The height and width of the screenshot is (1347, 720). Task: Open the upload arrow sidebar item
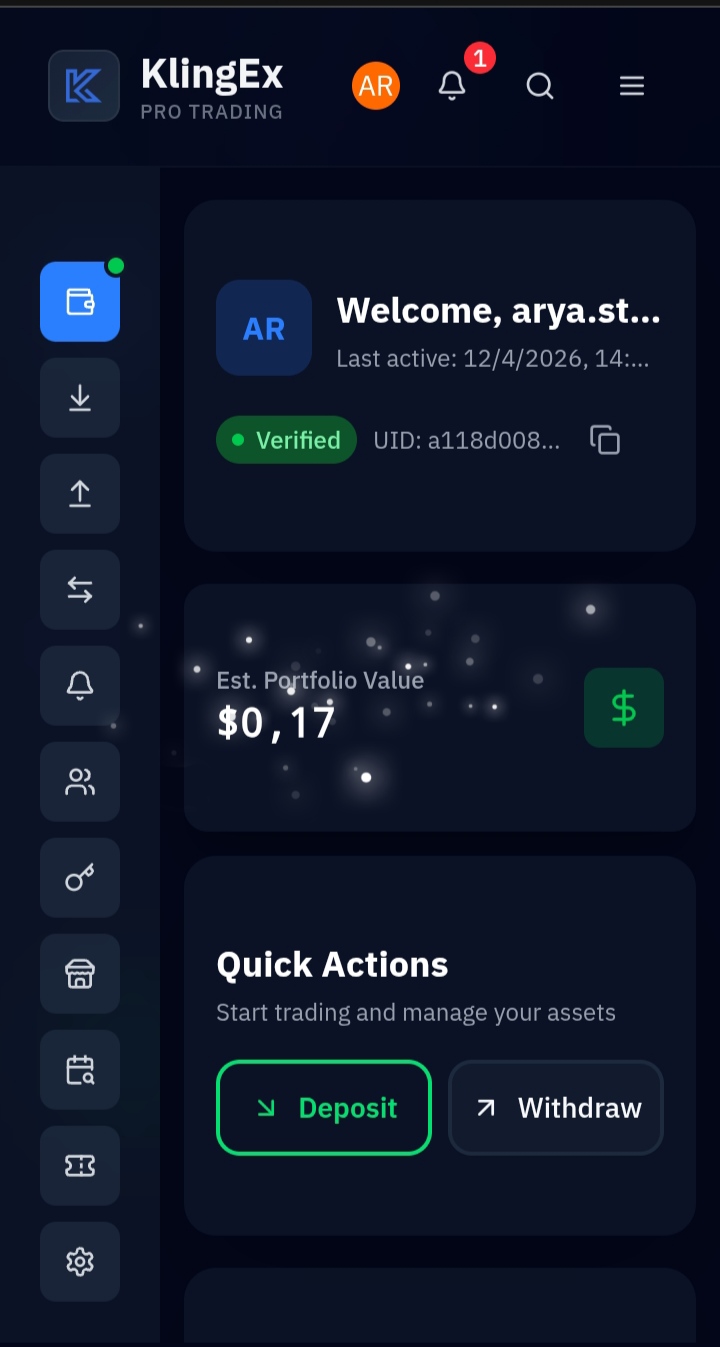click(x=80, y=494)
